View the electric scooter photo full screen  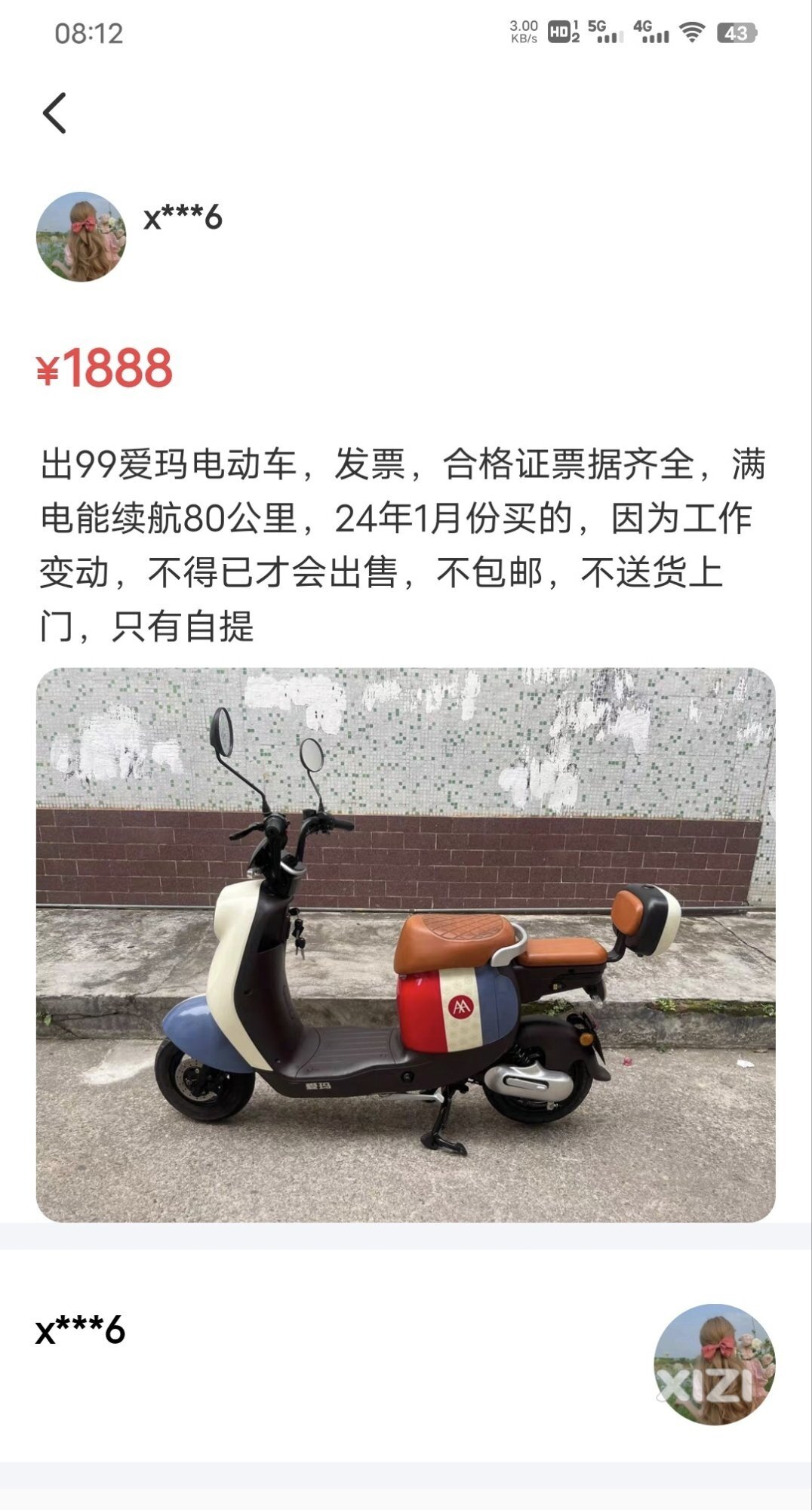pyautogui.click(x=405, y=945)
